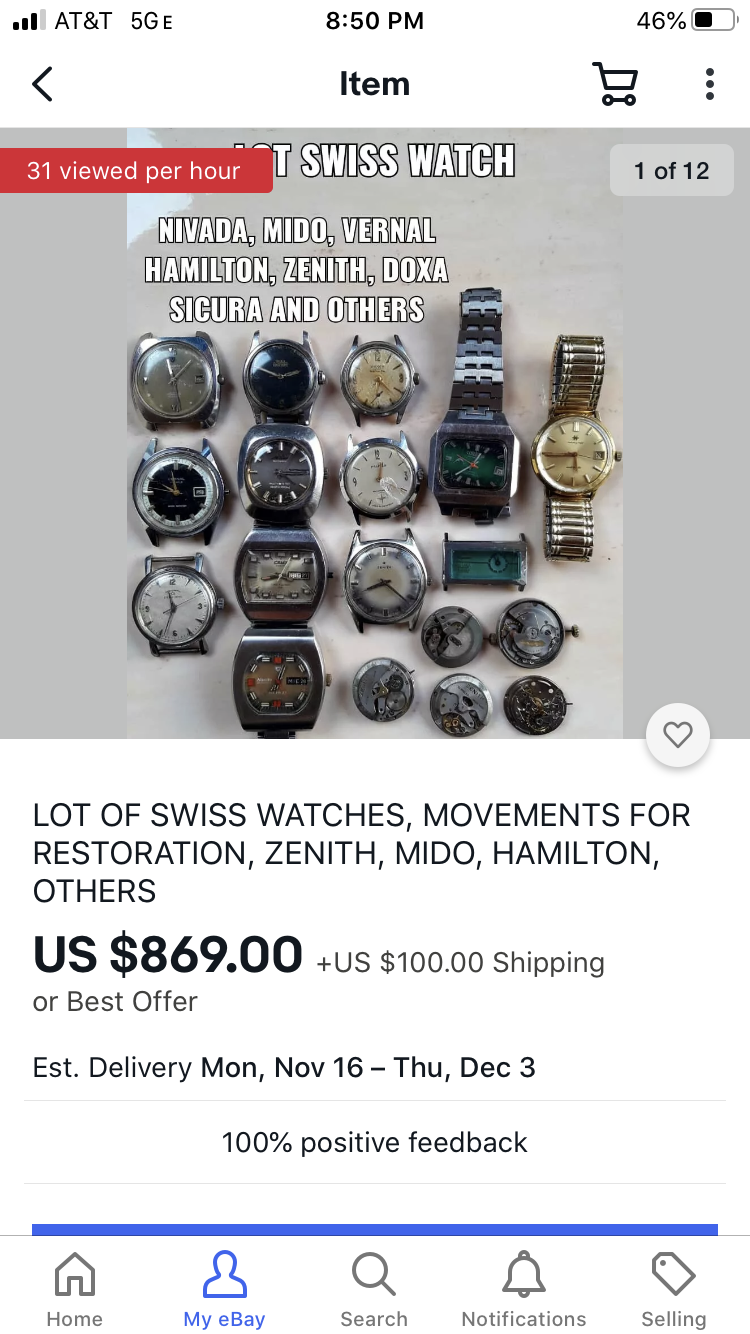Open the Swiss watch lot photo

(x=374, y=450)
